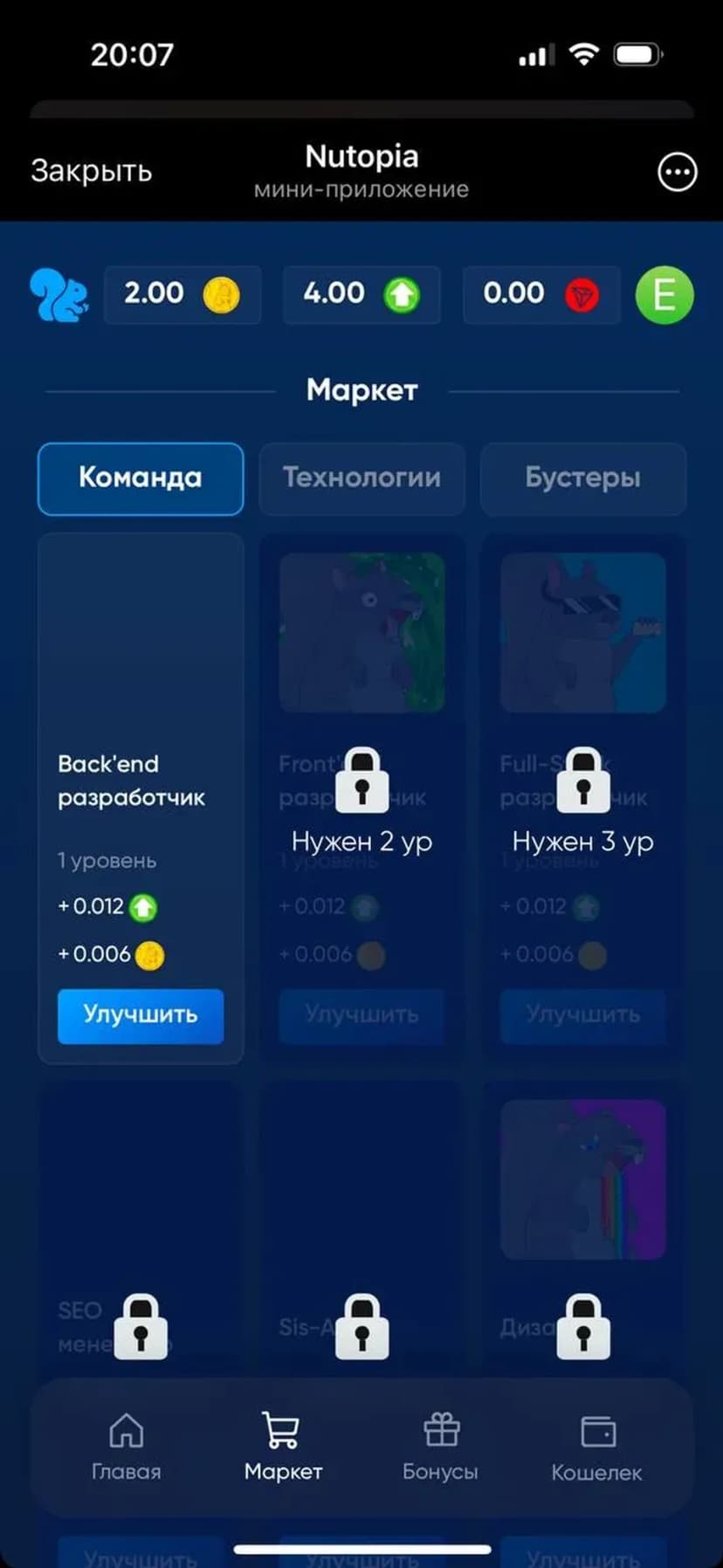Tap the red token balance 0.00
The width and height of the screenshot is (723, 1568).
point(541,294)
